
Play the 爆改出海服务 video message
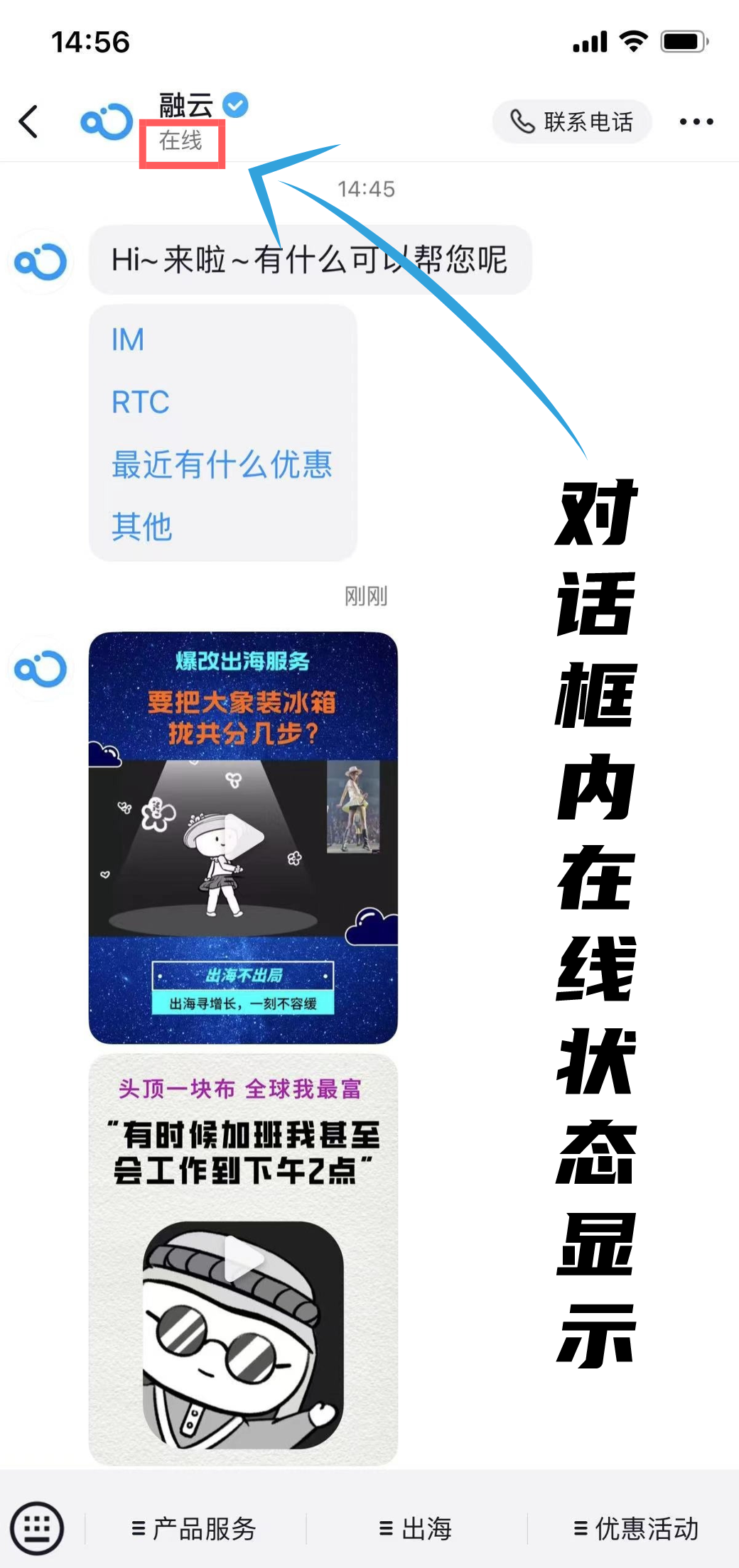(243, 838)
